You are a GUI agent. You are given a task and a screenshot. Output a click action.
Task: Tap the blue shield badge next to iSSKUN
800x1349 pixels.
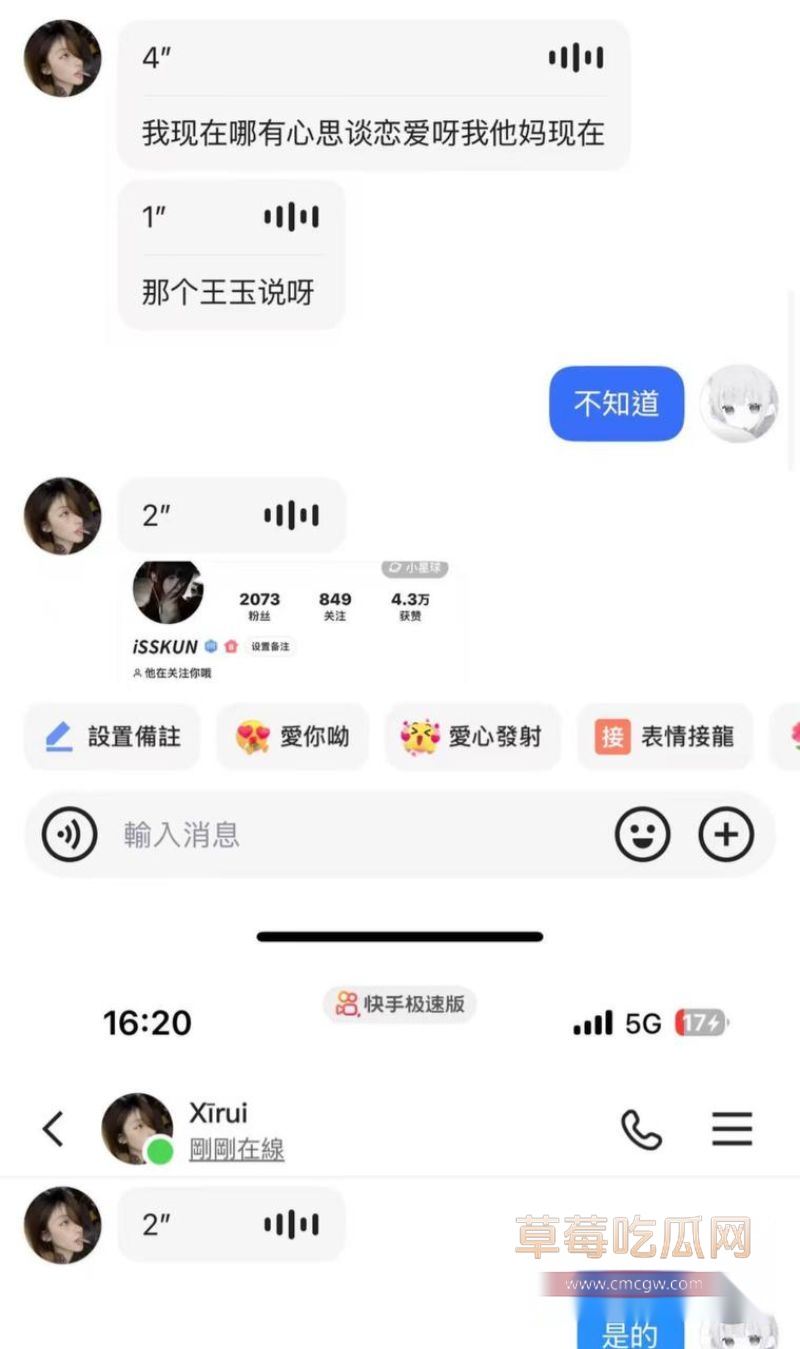(211, 647)
